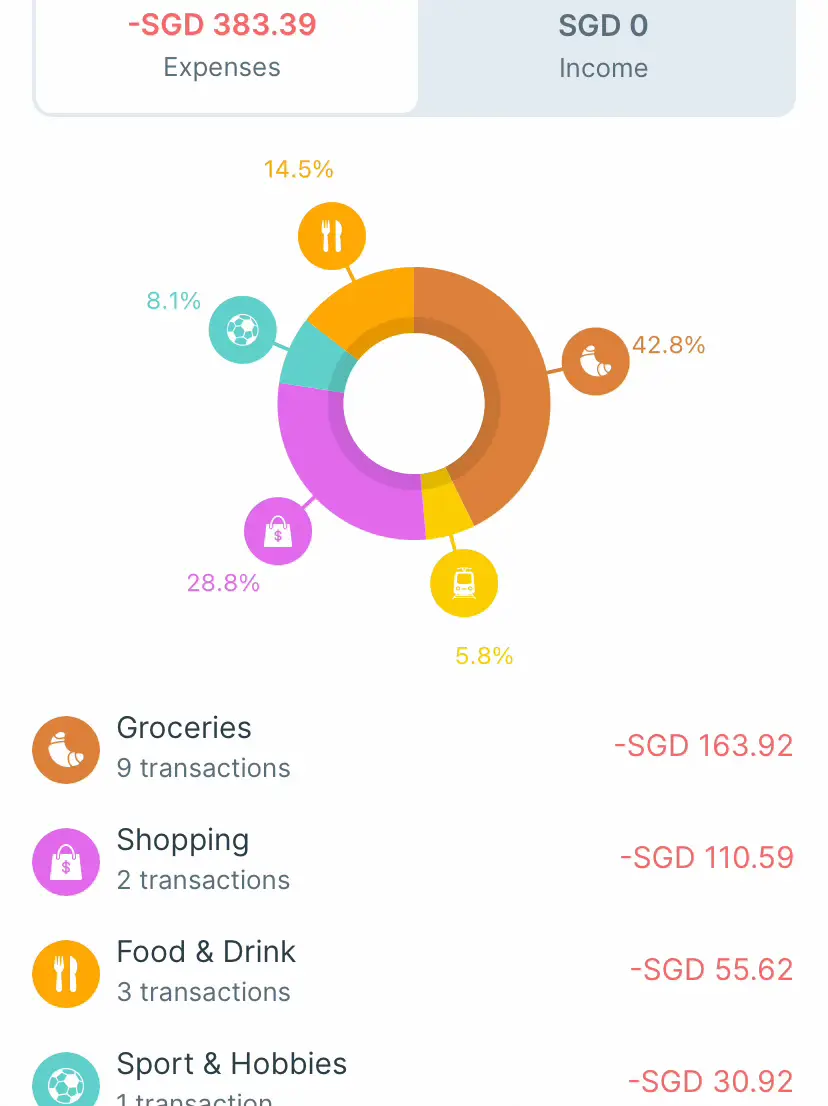Open the Shopping category row
This screenshot has width=828, height=1106.
tap(413, 859)
